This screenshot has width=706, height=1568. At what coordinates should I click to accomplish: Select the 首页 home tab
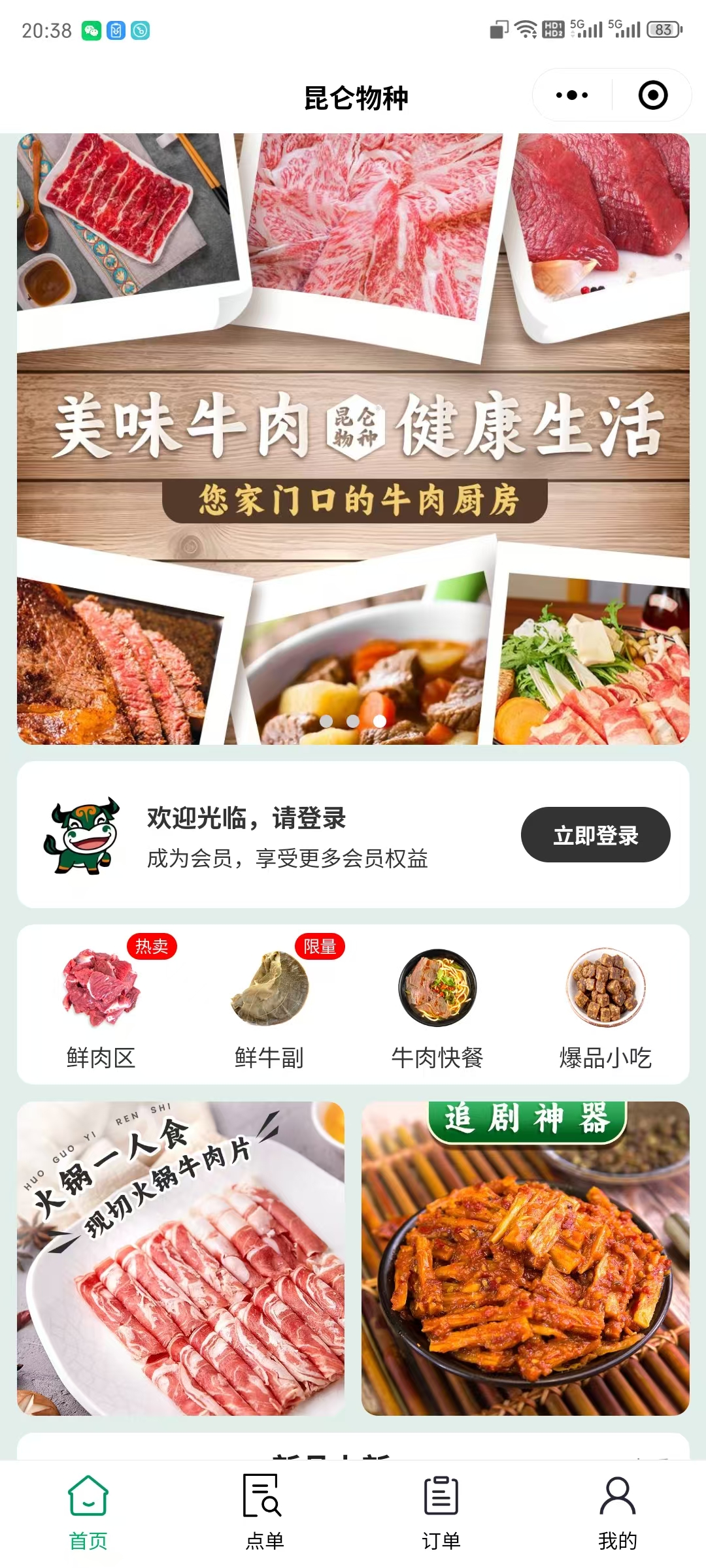[86, 1509]
